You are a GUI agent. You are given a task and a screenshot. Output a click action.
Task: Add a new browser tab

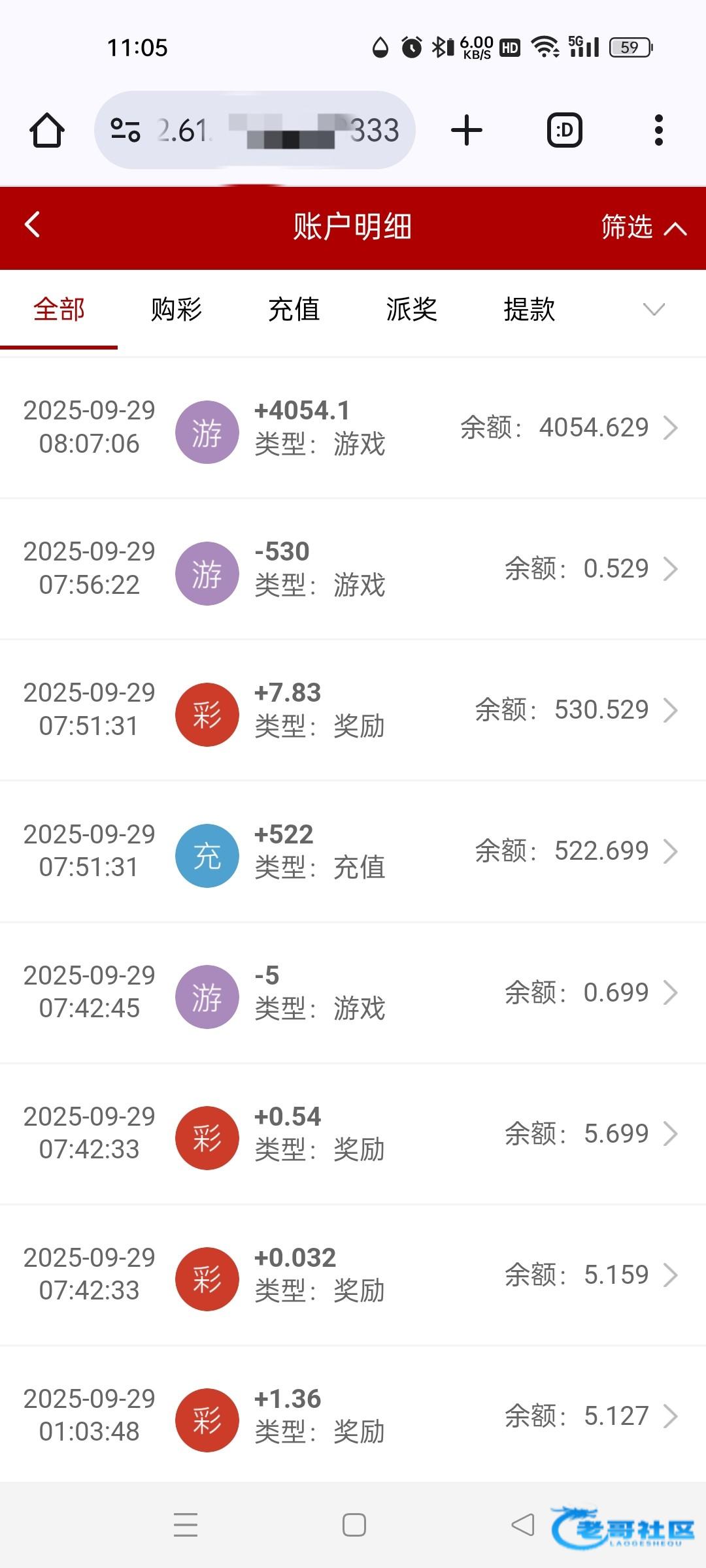pos(467,130)
